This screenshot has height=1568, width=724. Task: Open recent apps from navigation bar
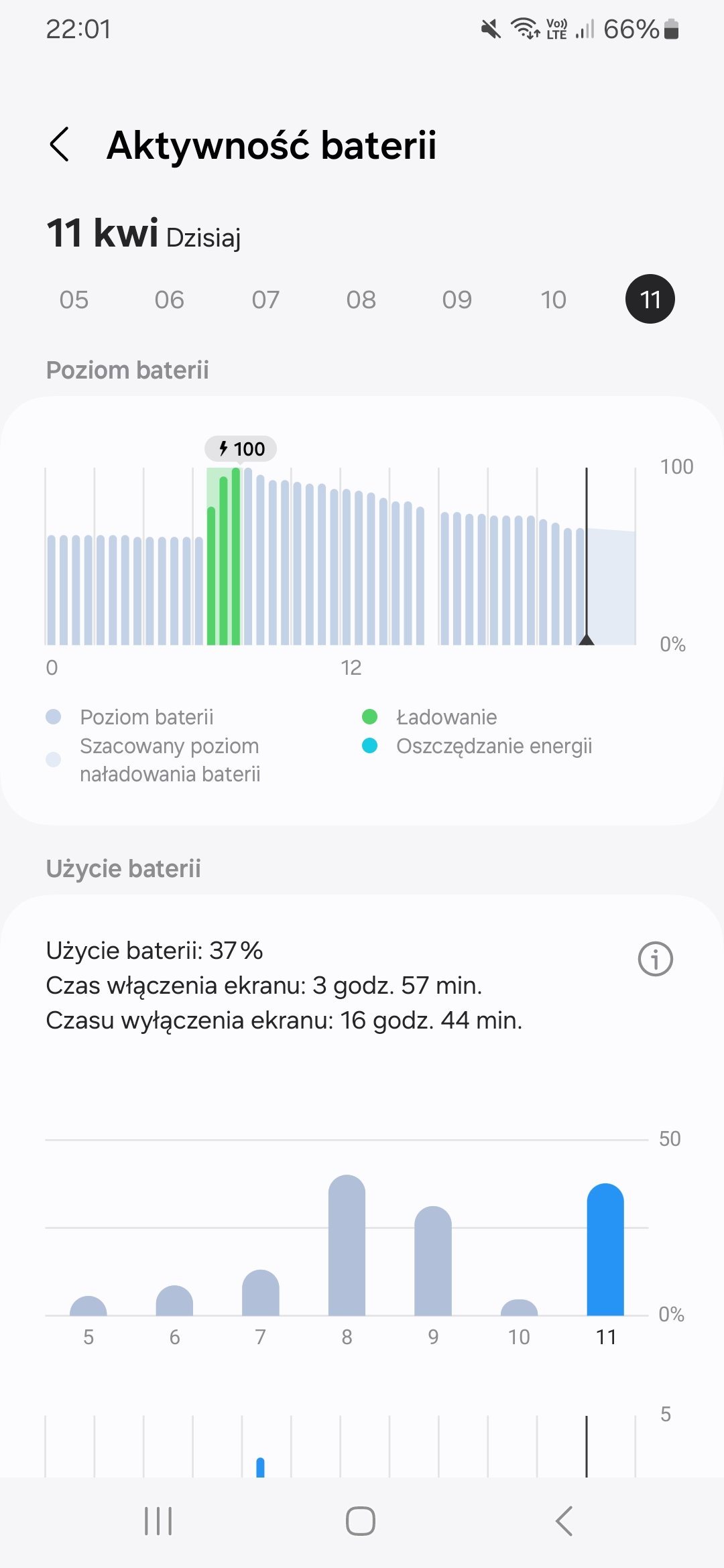point(159,1521)
